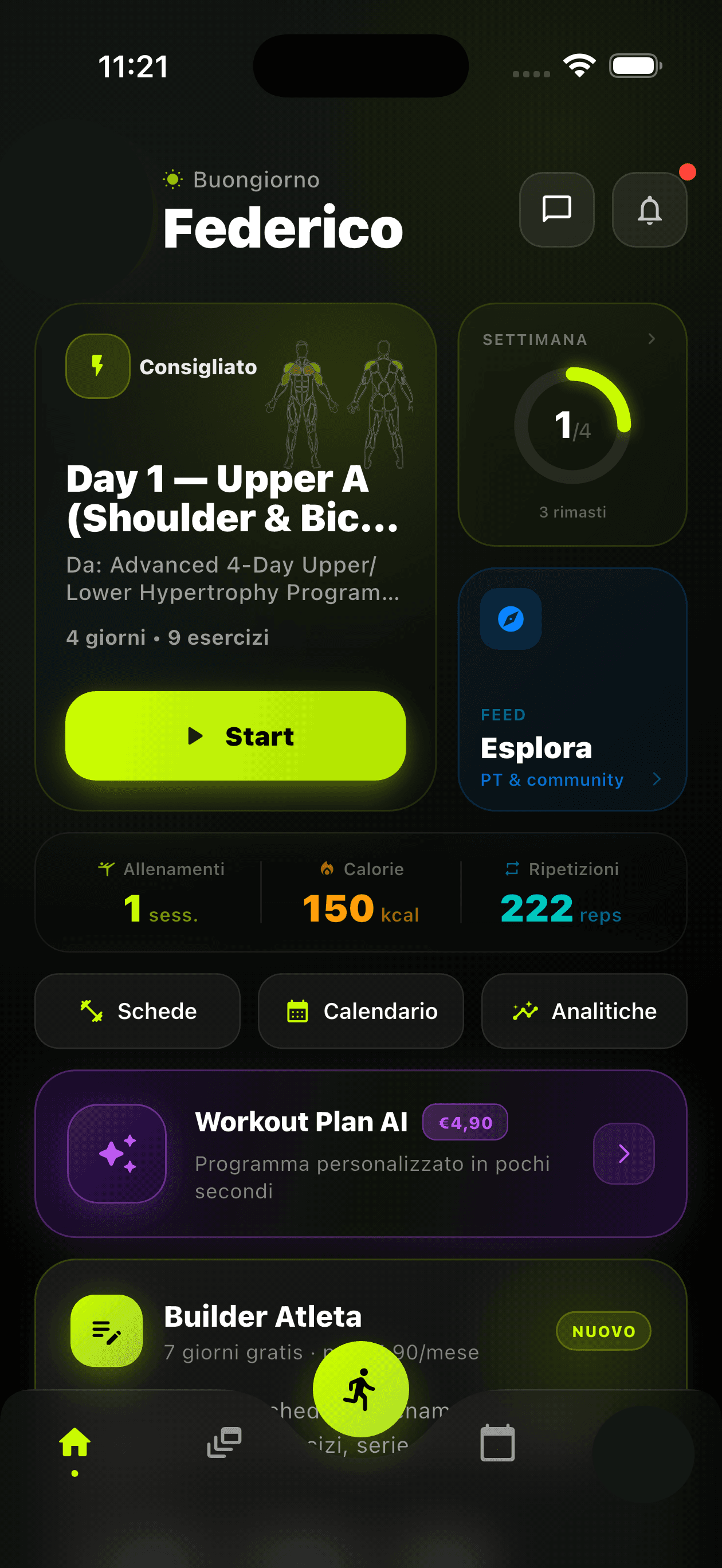Open the chat messages icon
Screen dimensions: 722x1568
[556, 209]
